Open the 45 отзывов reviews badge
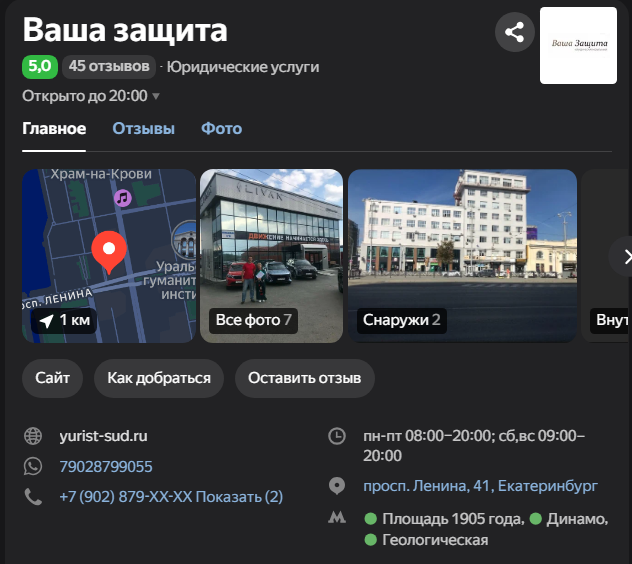Image resolution: width=632 pixels, height=564 pixels. click(109, 67)
